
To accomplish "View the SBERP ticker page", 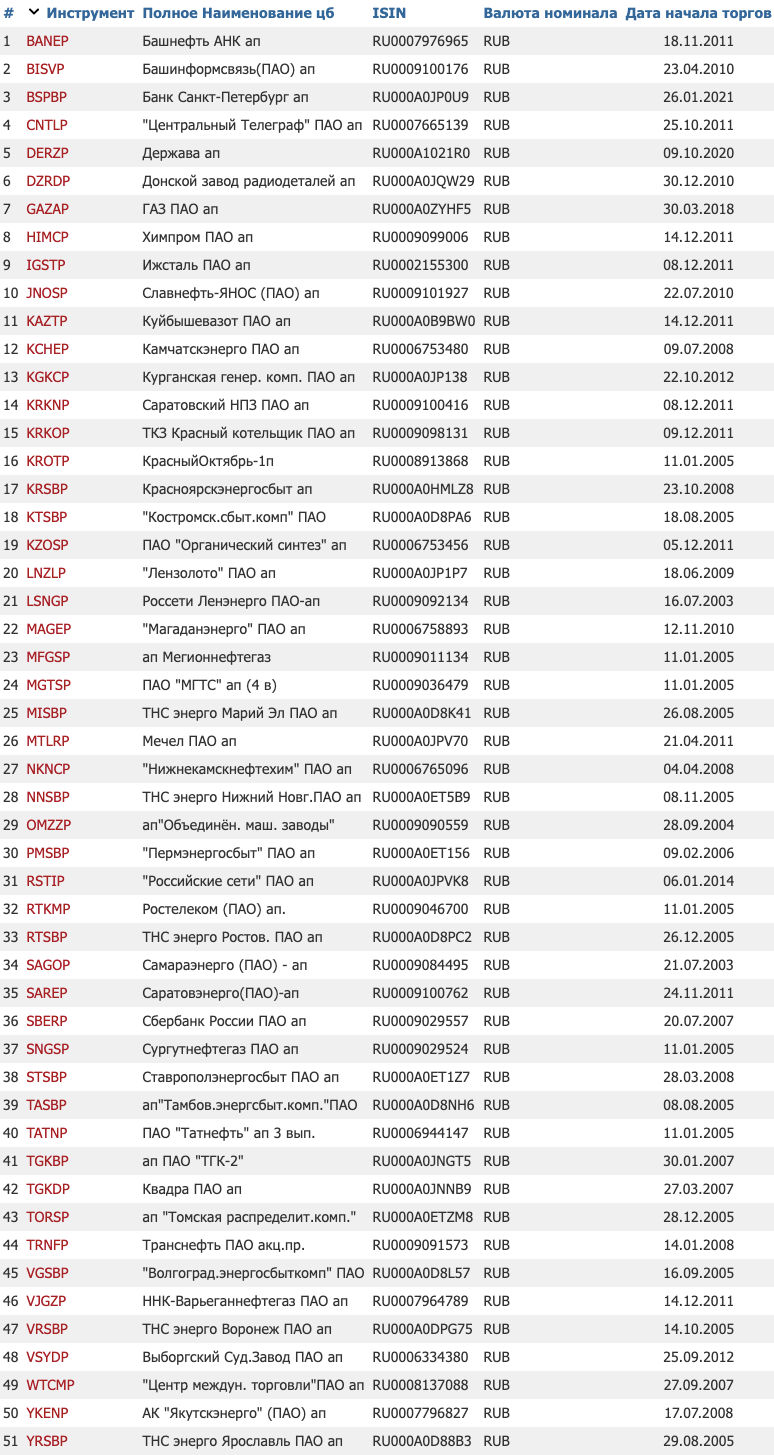I will [47, 1021].
